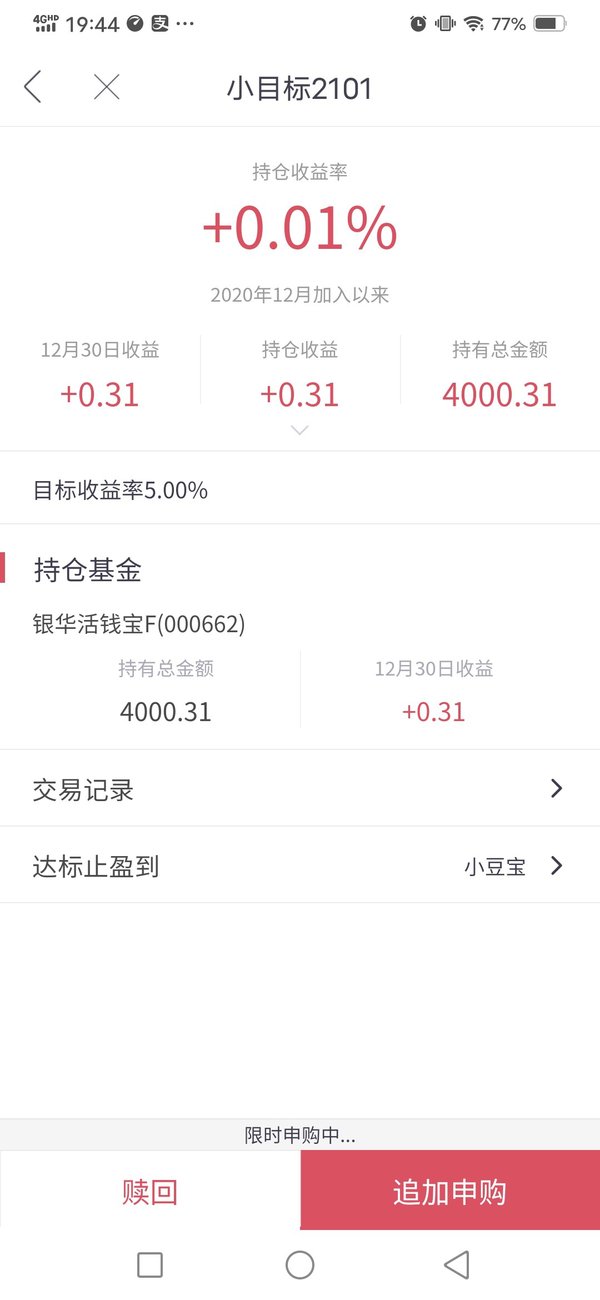The height and width of the screenshot is (1300, 600).
Task: Open the 达标止盈到 小豆宝 setting
Action: pyautogui.click(x=300, y=865)
